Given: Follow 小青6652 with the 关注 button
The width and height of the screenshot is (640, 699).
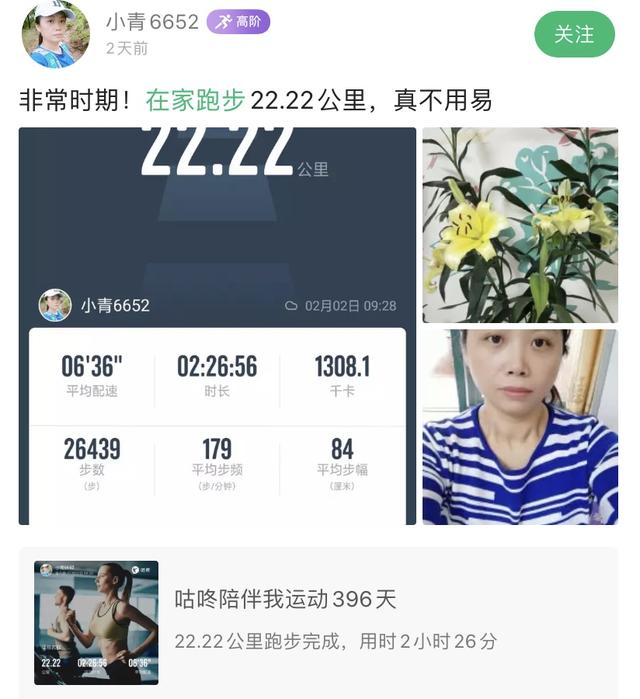Looking at the screenshot, I should 573,34.
